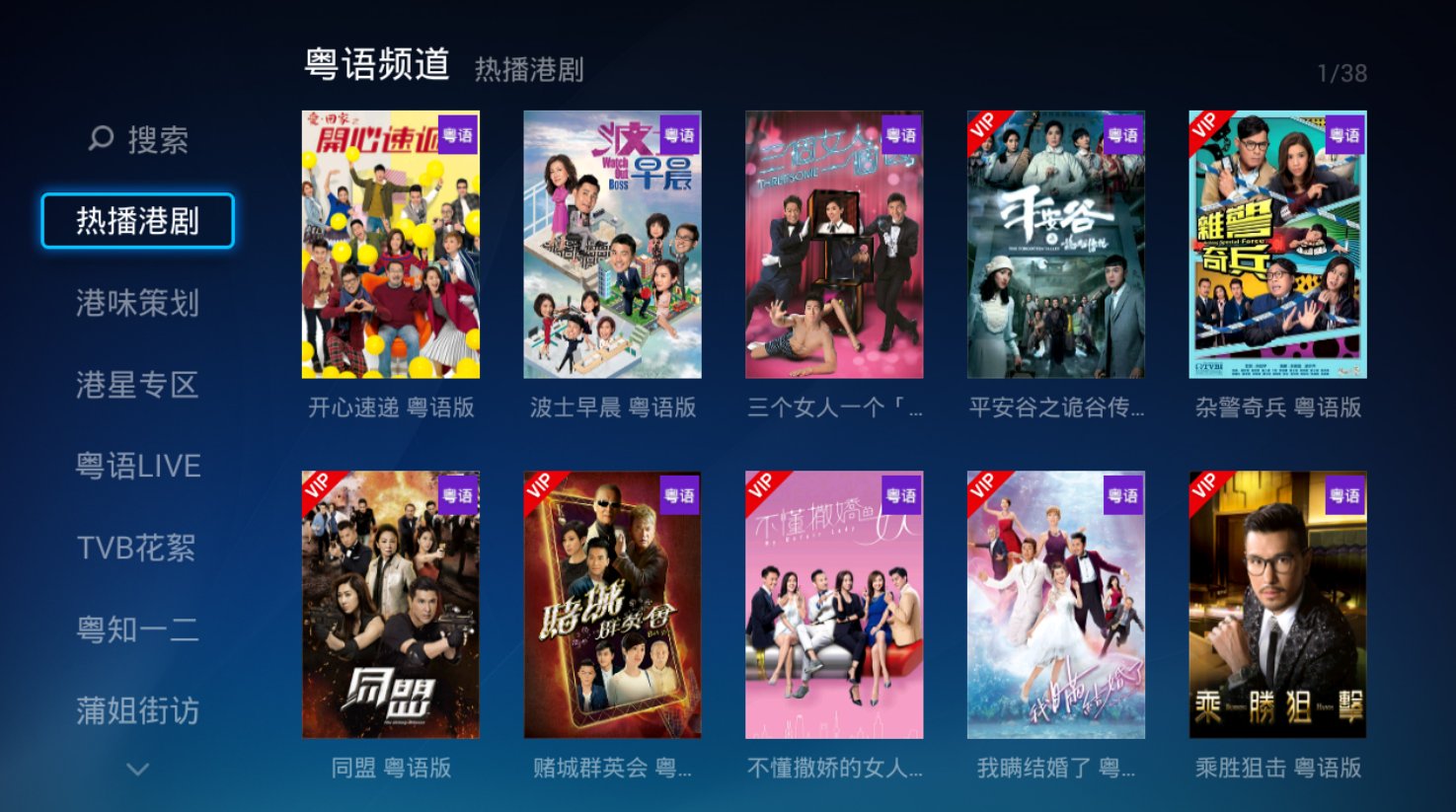Screen dimensions: 1456x812
Task: Open the VIP drama 杂警奇兵 粤语版
Action: 1277,245
